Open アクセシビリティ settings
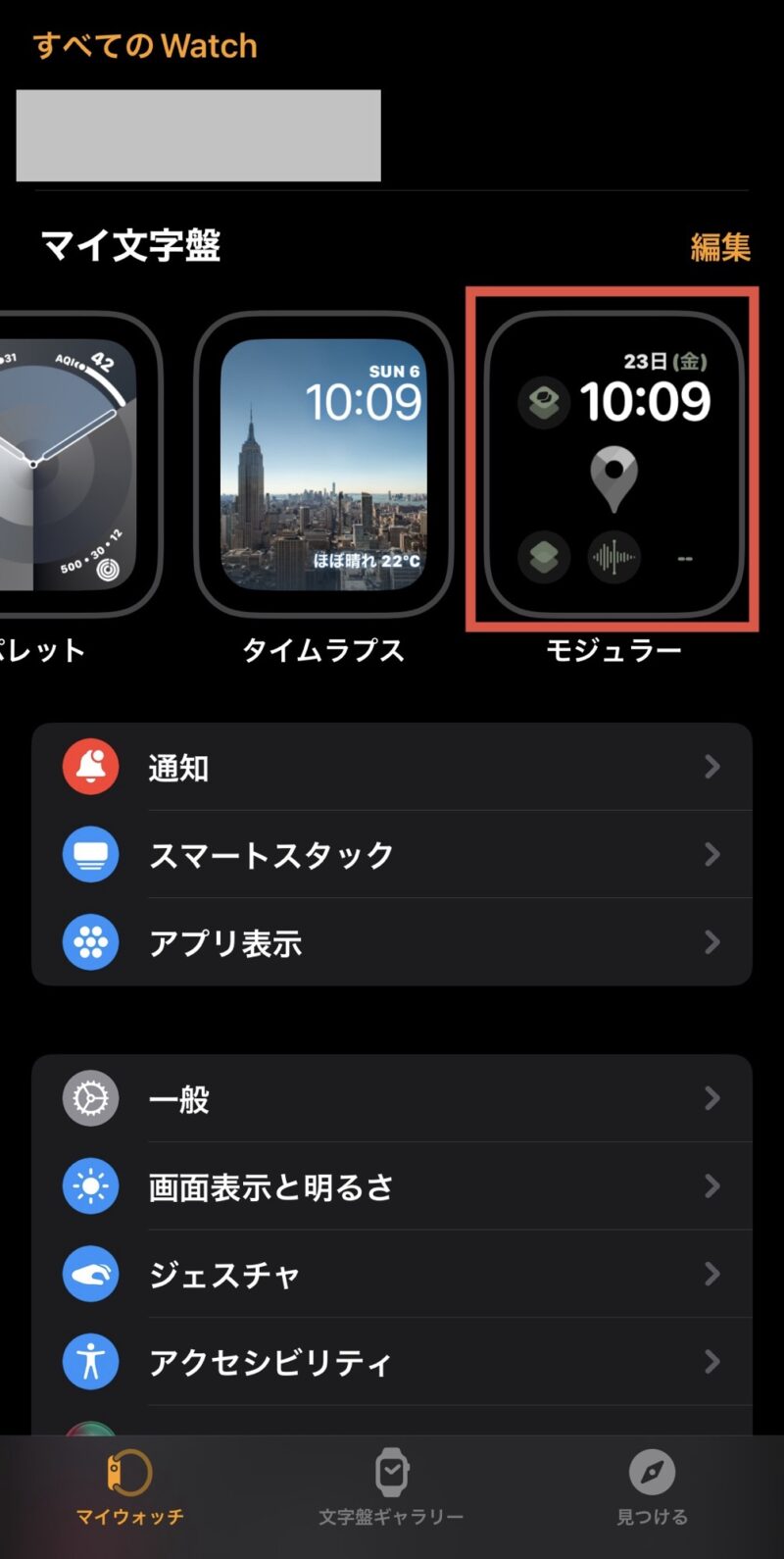Screen dimensions: 784x1559 coord(392,1361)
